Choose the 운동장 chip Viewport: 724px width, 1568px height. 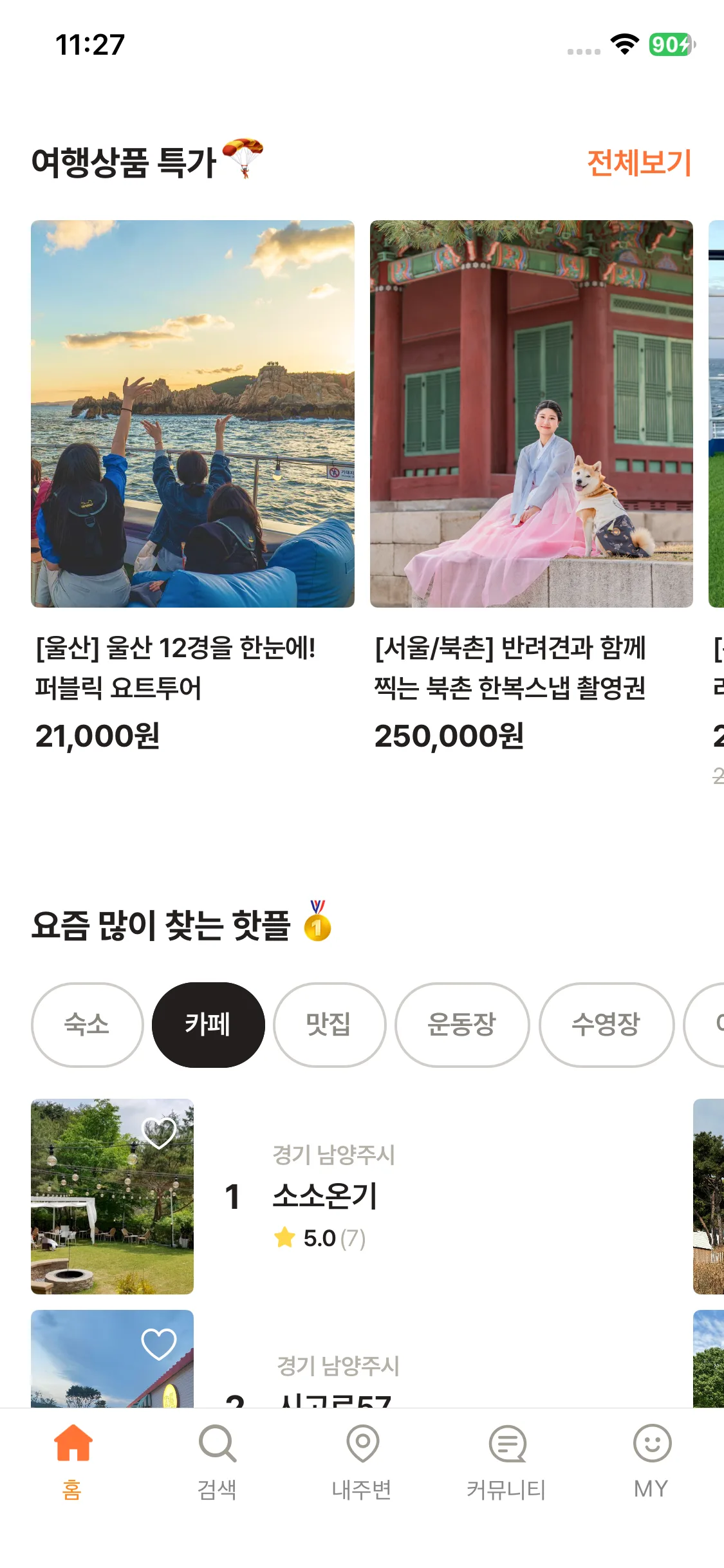click(461, 1024)
